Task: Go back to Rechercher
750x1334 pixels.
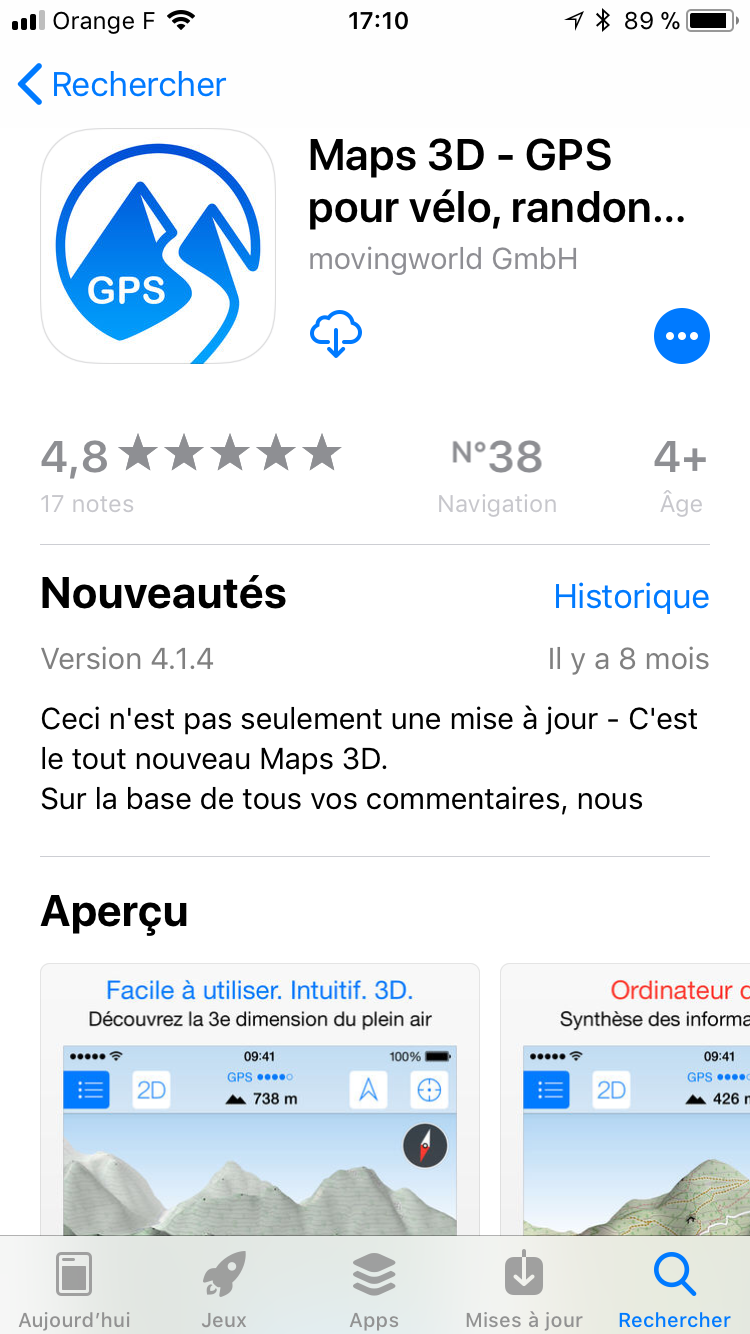Action: (122, 85)
